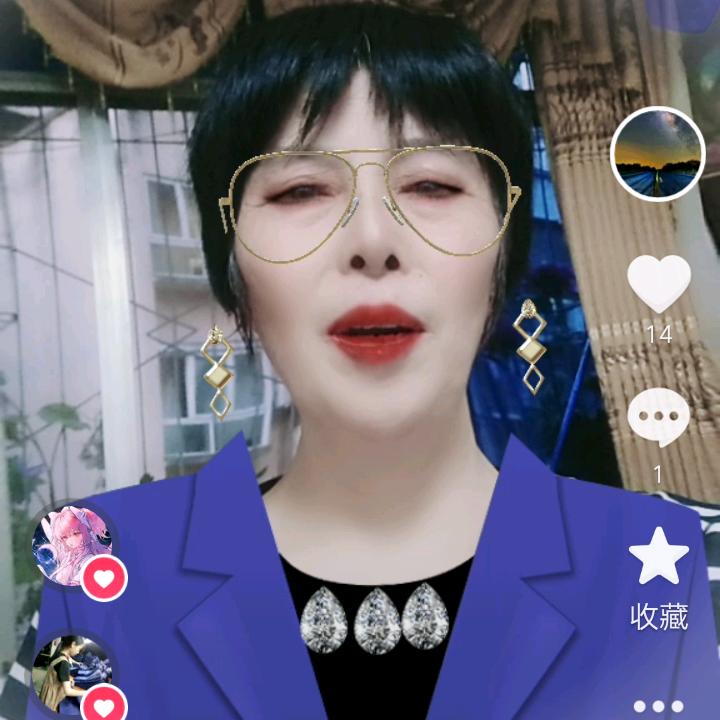This screenshot has height=720, width=720.
Task: Open the comments bubble
Action: [x=658, y=418]
